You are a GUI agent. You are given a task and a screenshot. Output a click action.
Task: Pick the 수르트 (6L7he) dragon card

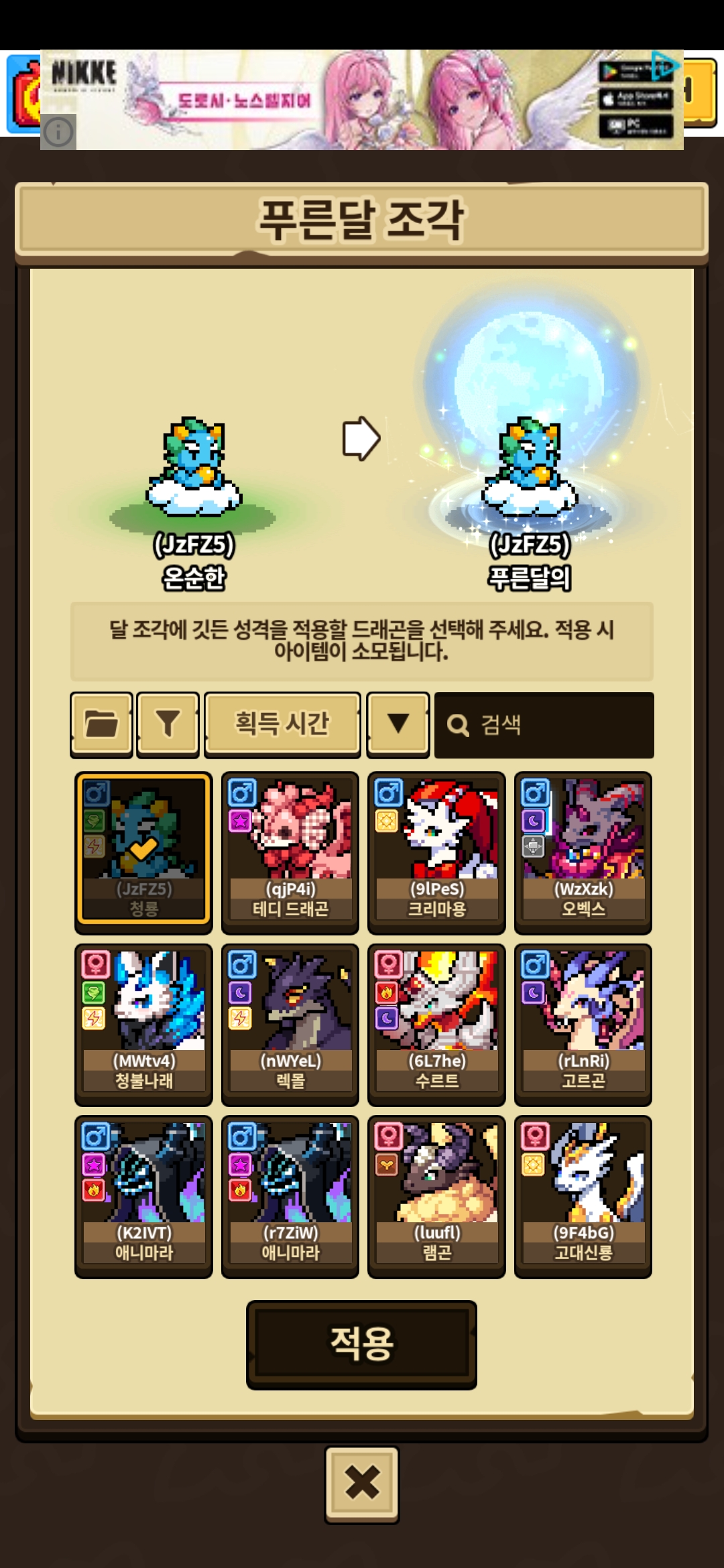pyautogui.click(x=436, y=1024)
